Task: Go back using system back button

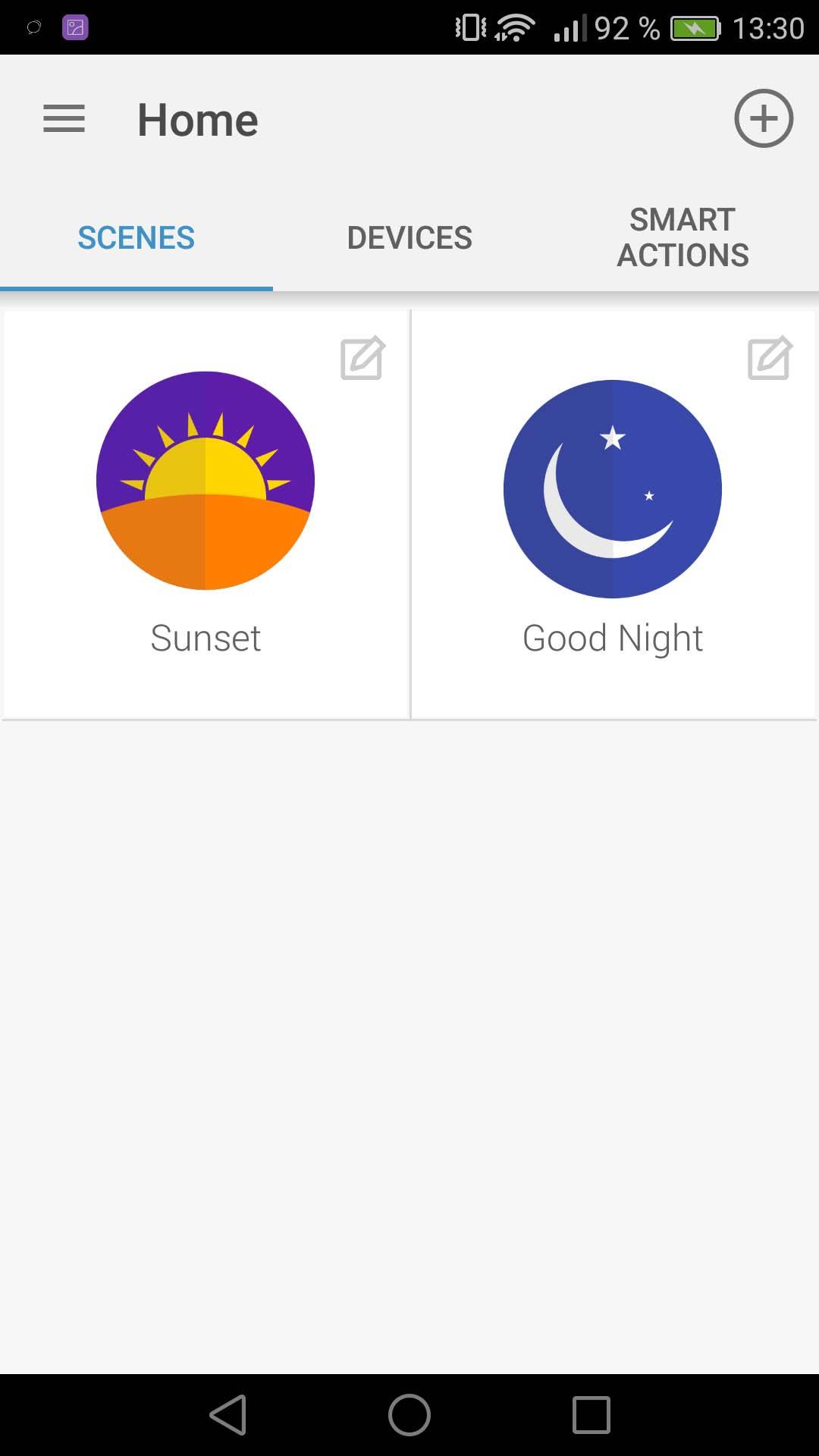Action: (x=227, y=1415)
